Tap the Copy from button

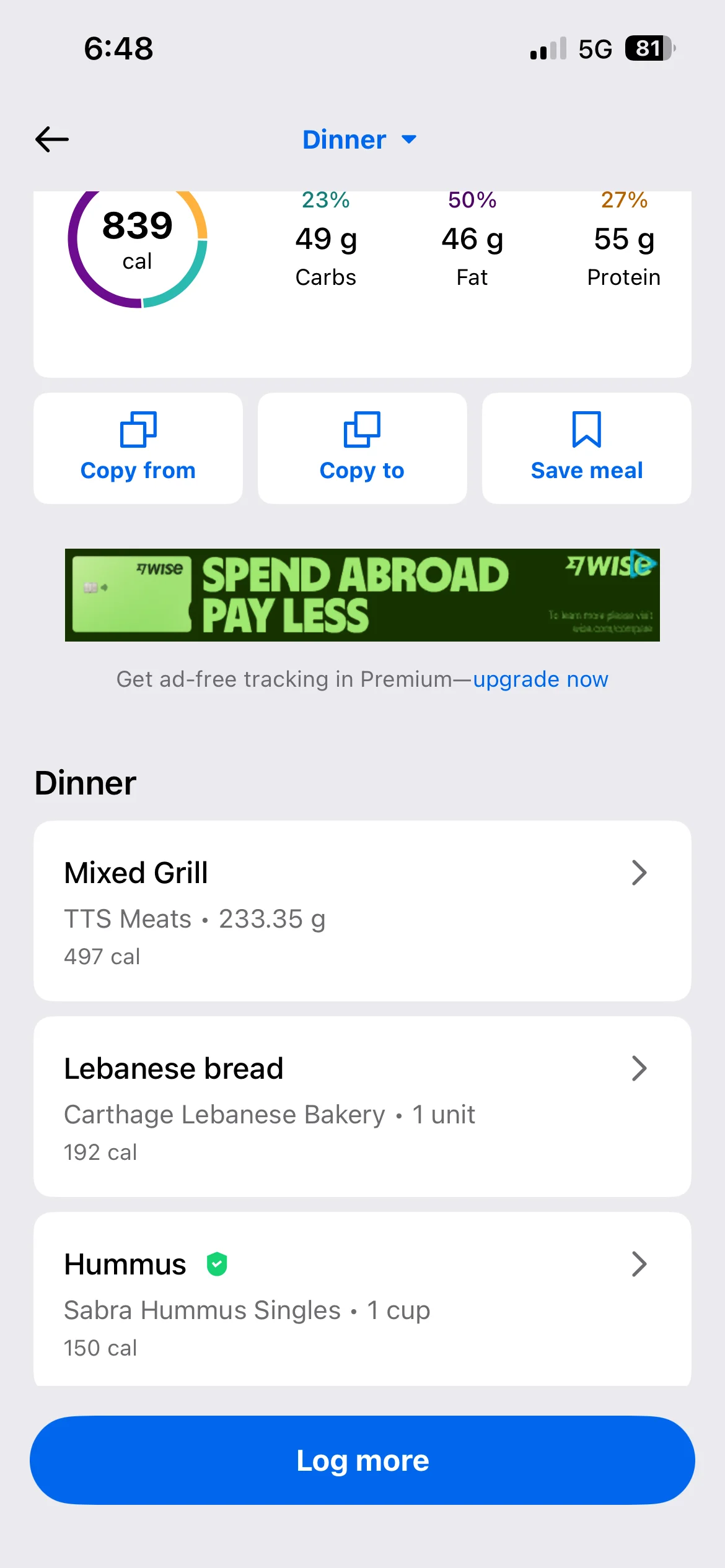(x=138, y=448)
